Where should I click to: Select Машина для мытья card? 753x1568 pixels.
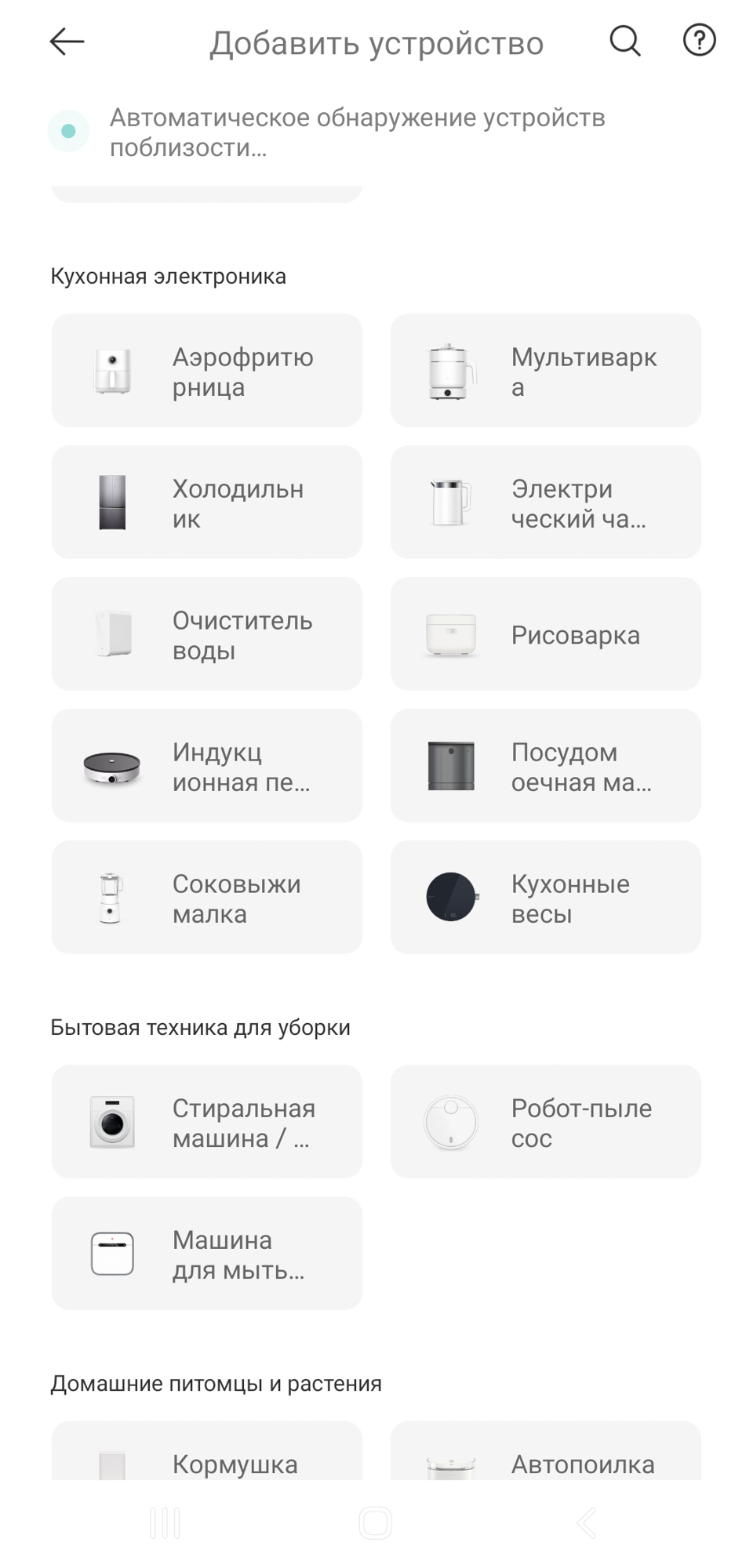(x=207, y=1254)
